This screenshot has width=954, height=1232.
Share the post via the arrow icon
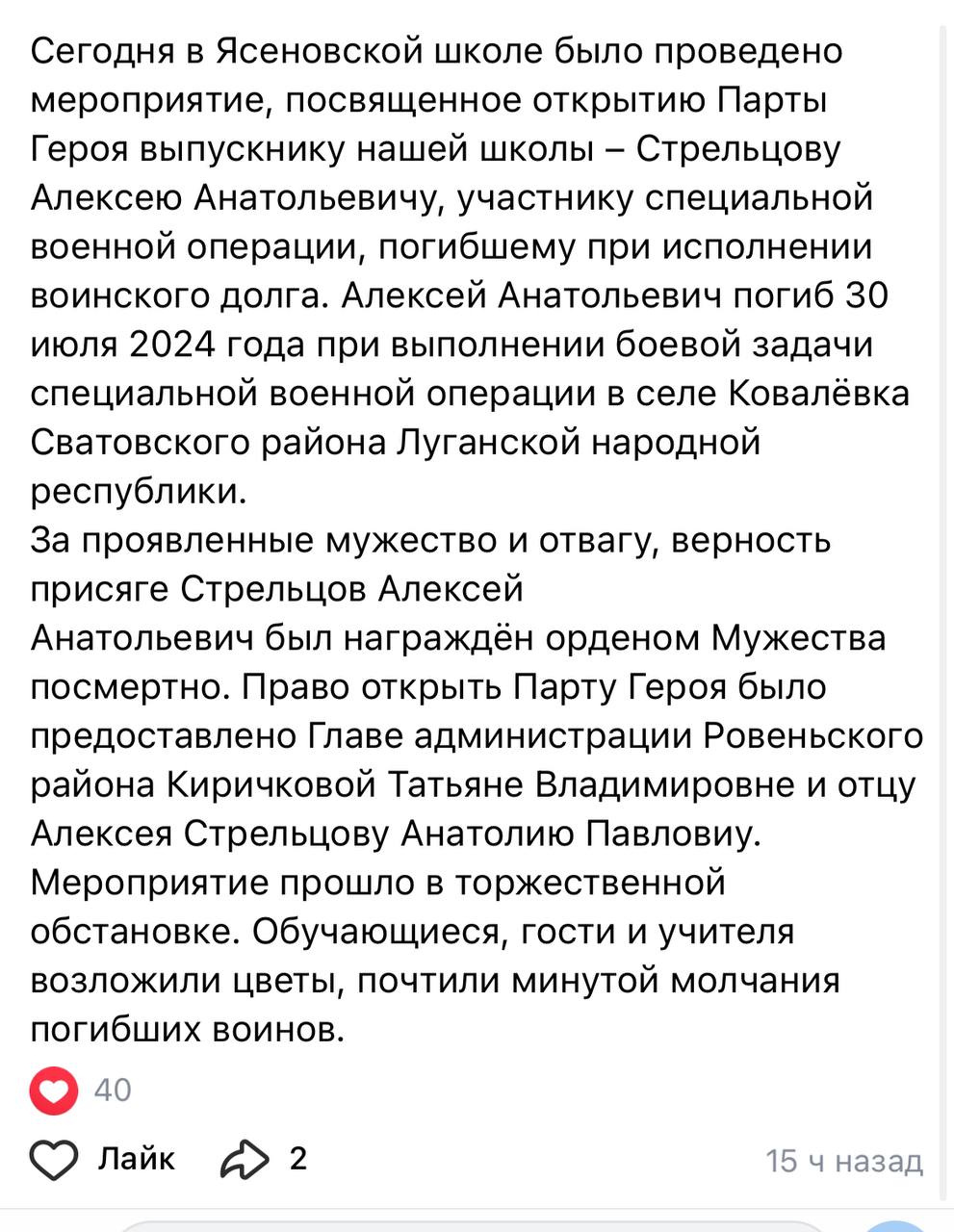point(245,1159)
